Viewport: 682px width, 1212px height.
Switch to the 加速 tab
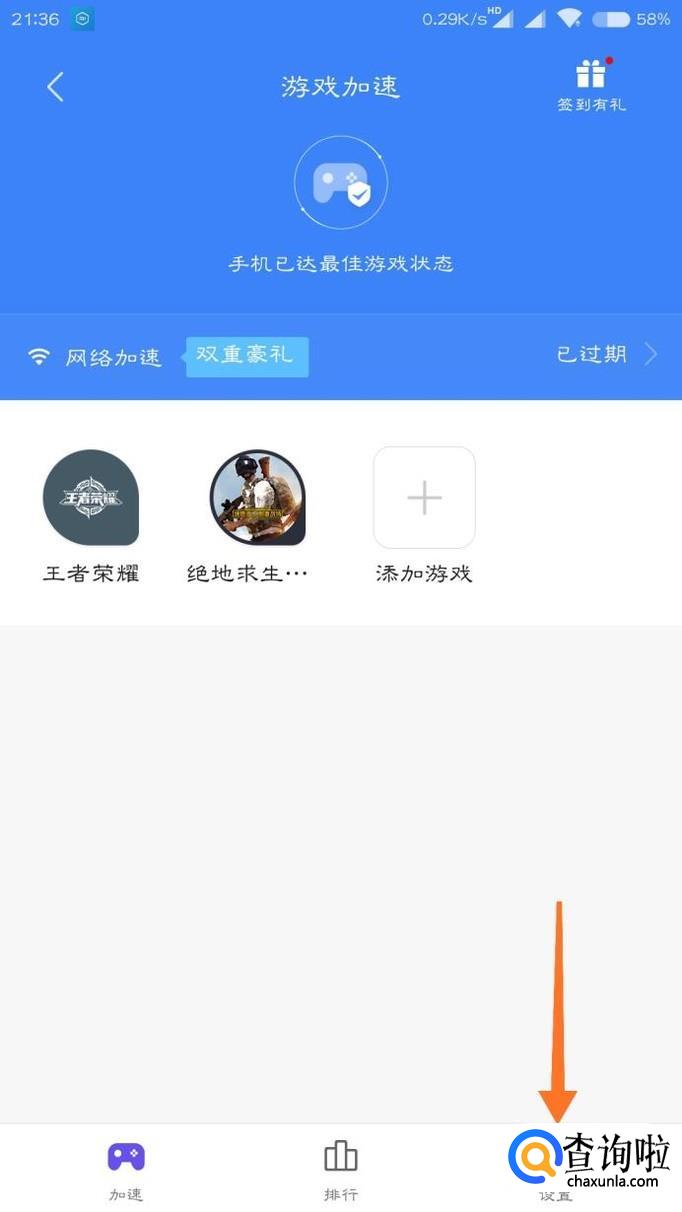(x=126, y=1170)
